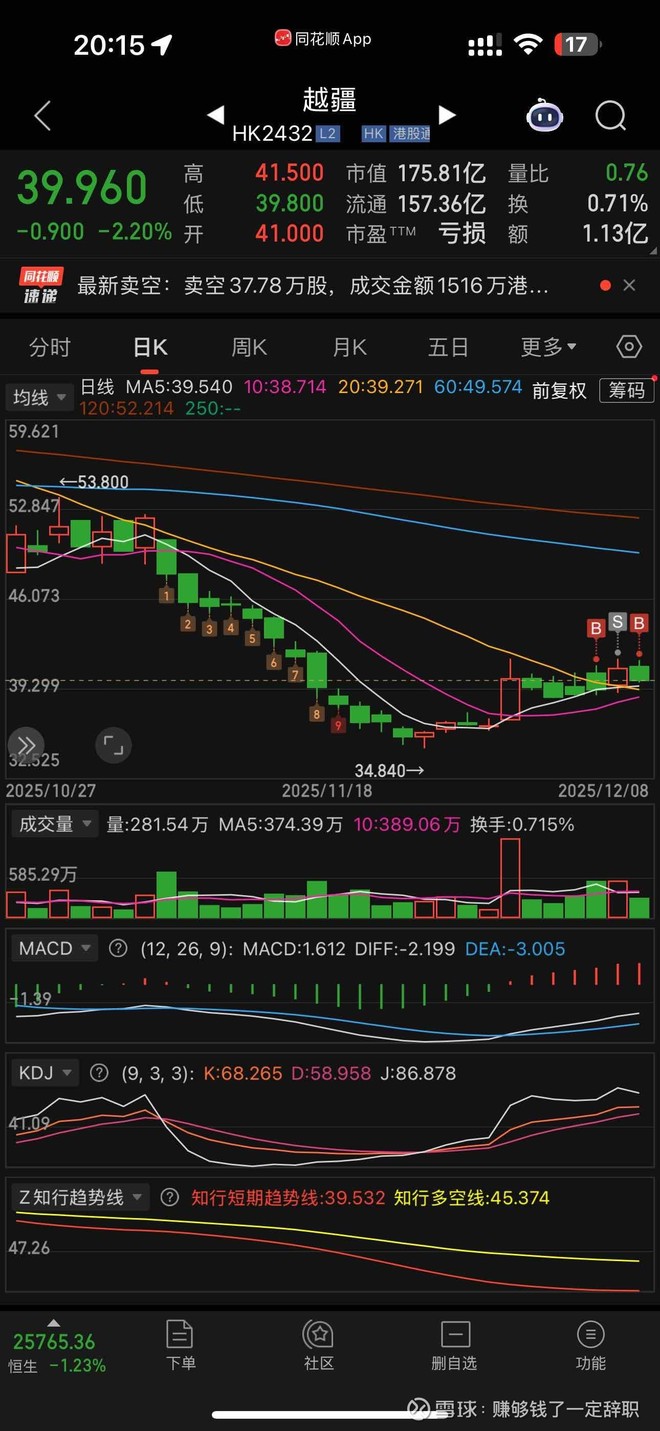Open stock search magnifier
The height and width of the screenshot is (1431, 660).
tap(610, 116)
